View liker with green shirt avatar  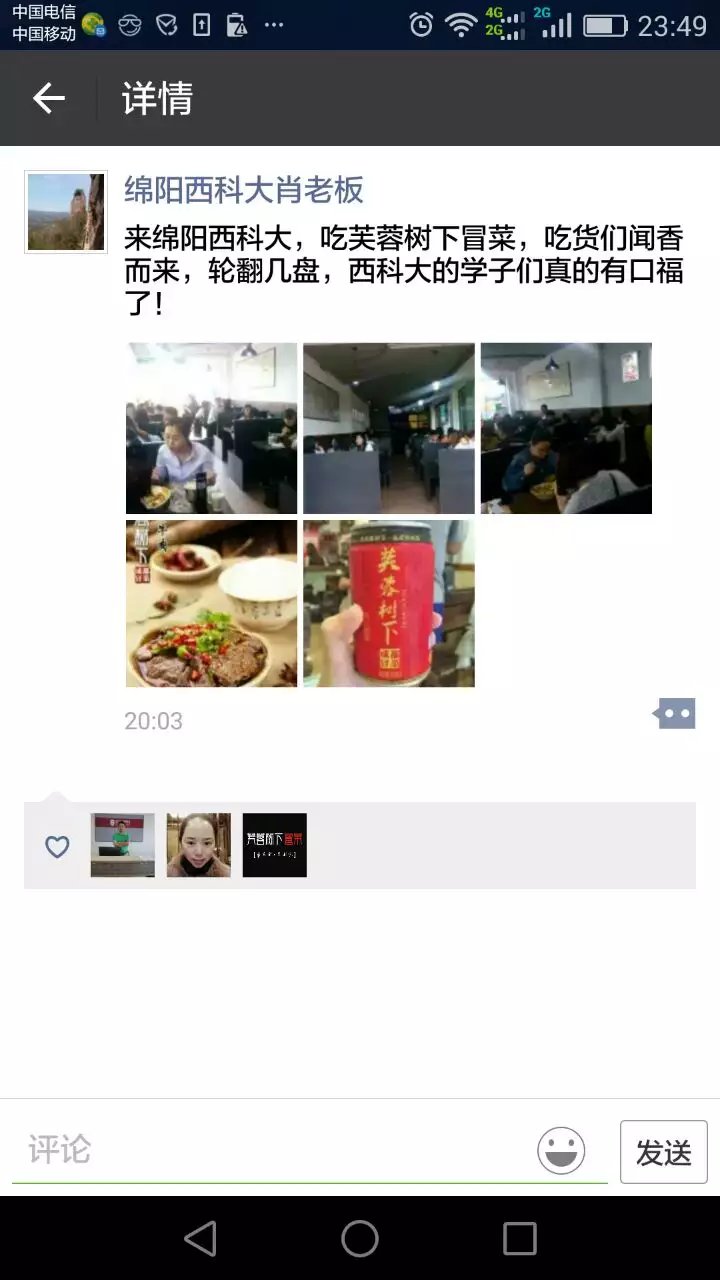(123, 845)
